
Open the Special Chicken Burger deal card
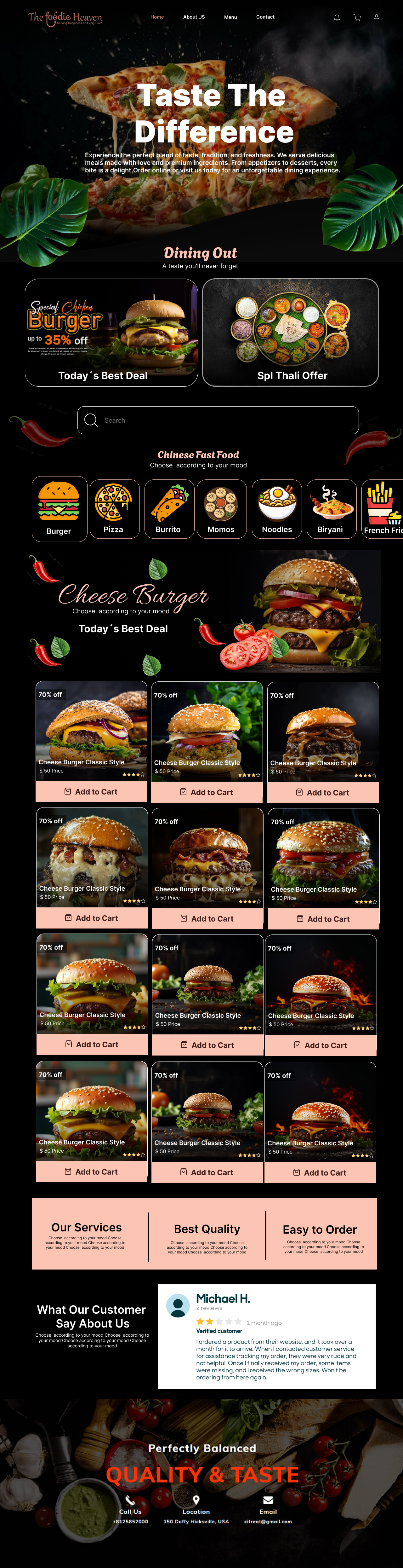tap(111, 332)
